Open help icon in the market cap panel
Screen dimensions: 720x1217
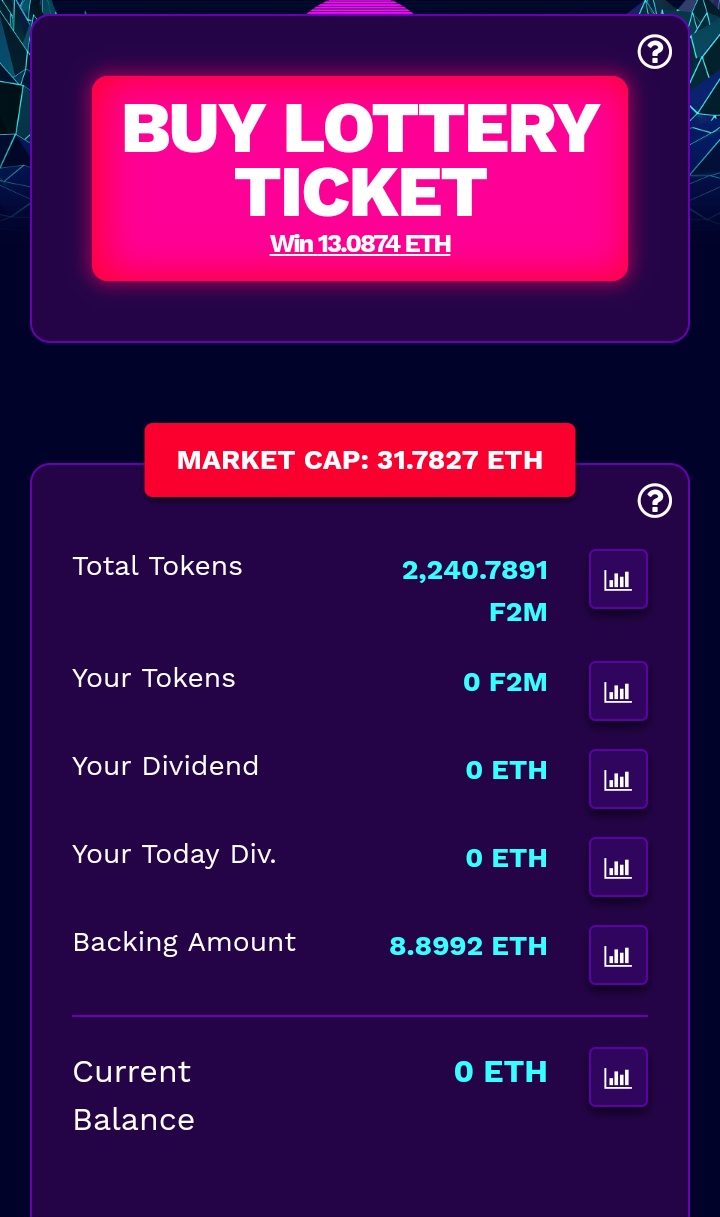[655, 501]
